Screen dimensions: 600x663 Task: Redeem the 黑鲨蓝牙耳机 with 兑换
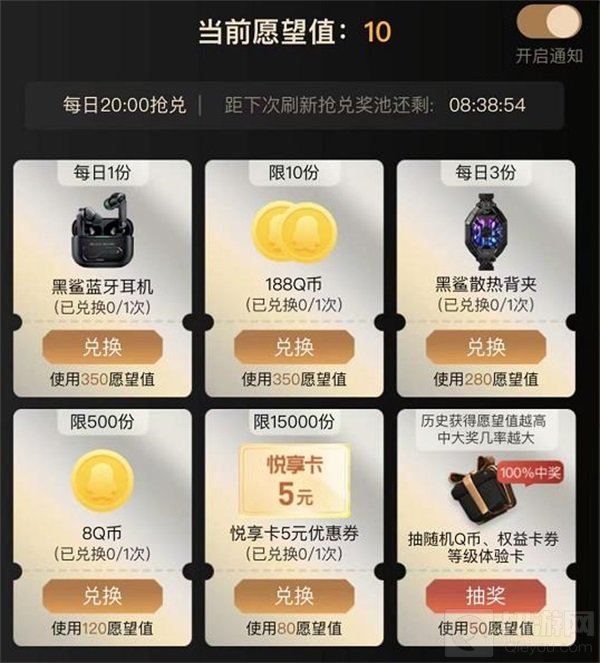click(102, 347)
